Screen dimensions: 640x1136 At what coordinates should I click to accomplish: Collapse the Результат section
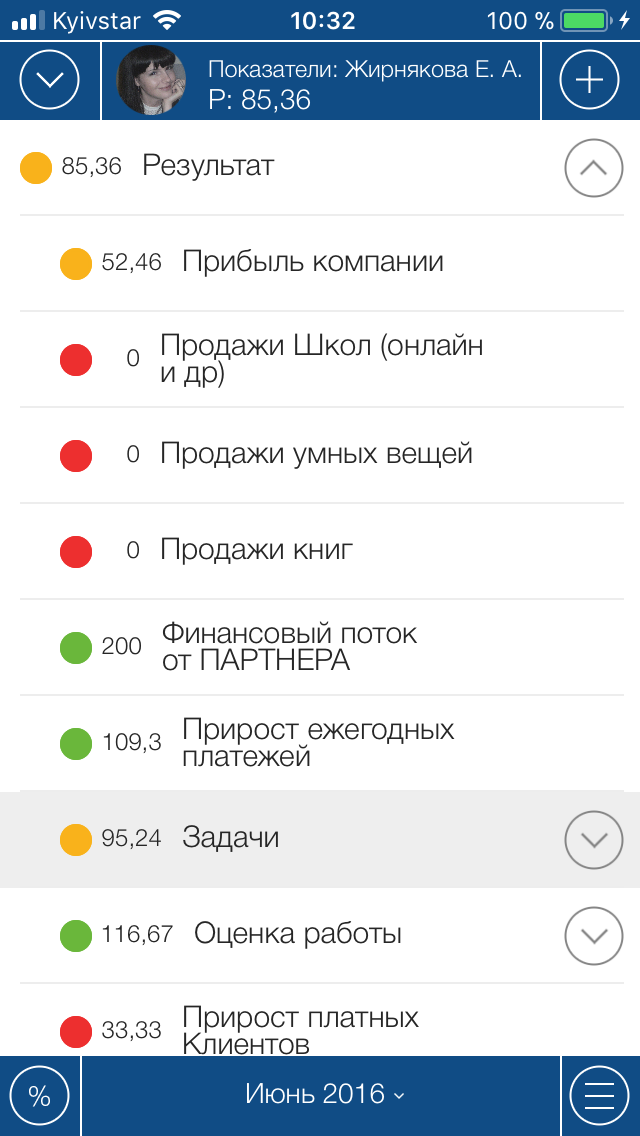(x=594, y=167)
